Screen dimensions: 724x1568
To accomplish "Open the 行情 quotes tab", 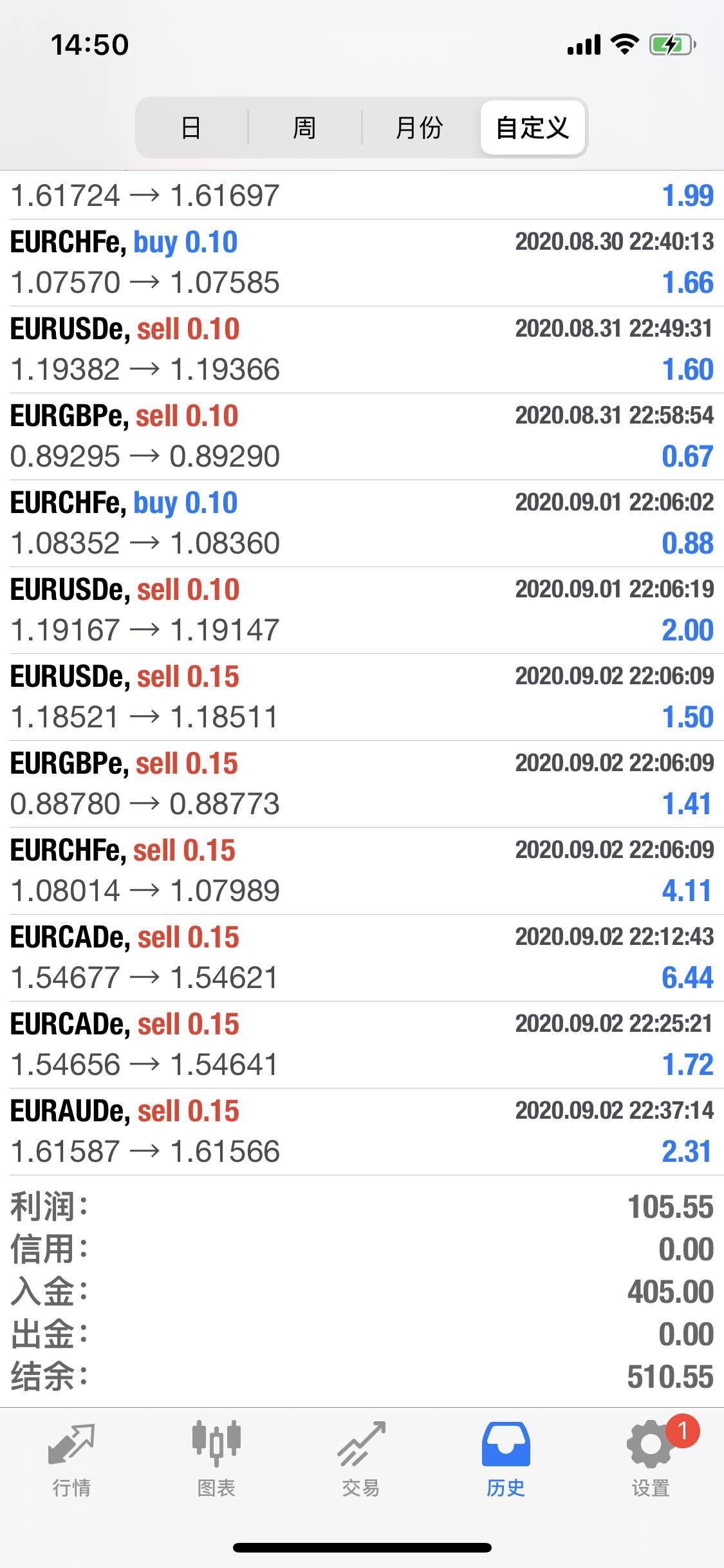I will [x=72, y=1460].
